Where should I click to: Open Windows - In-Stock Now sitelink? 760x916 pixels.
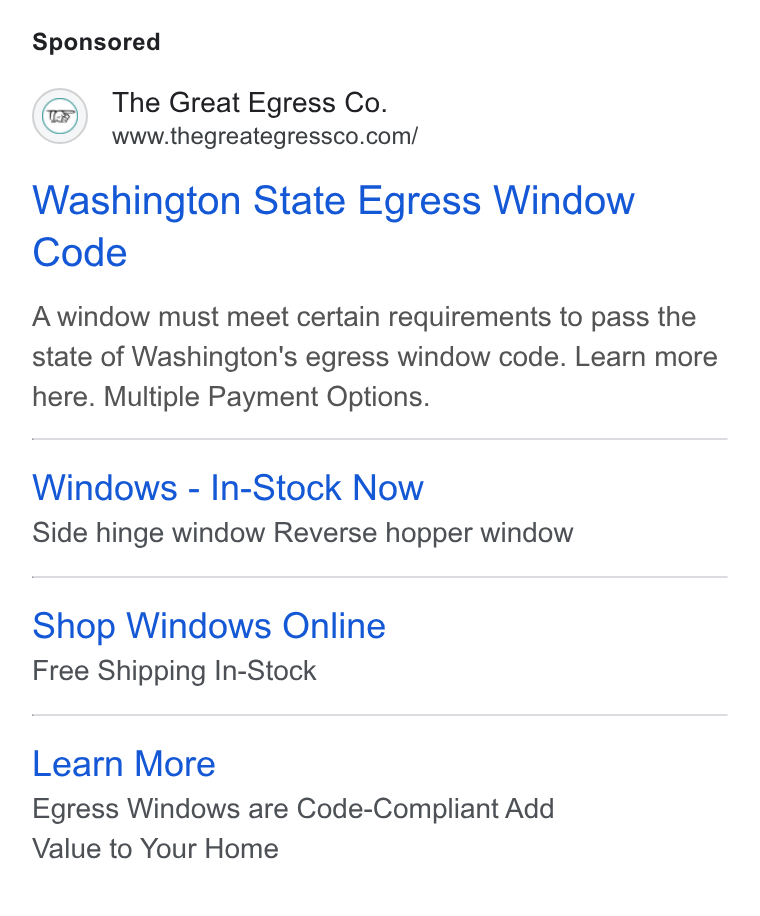228,488
